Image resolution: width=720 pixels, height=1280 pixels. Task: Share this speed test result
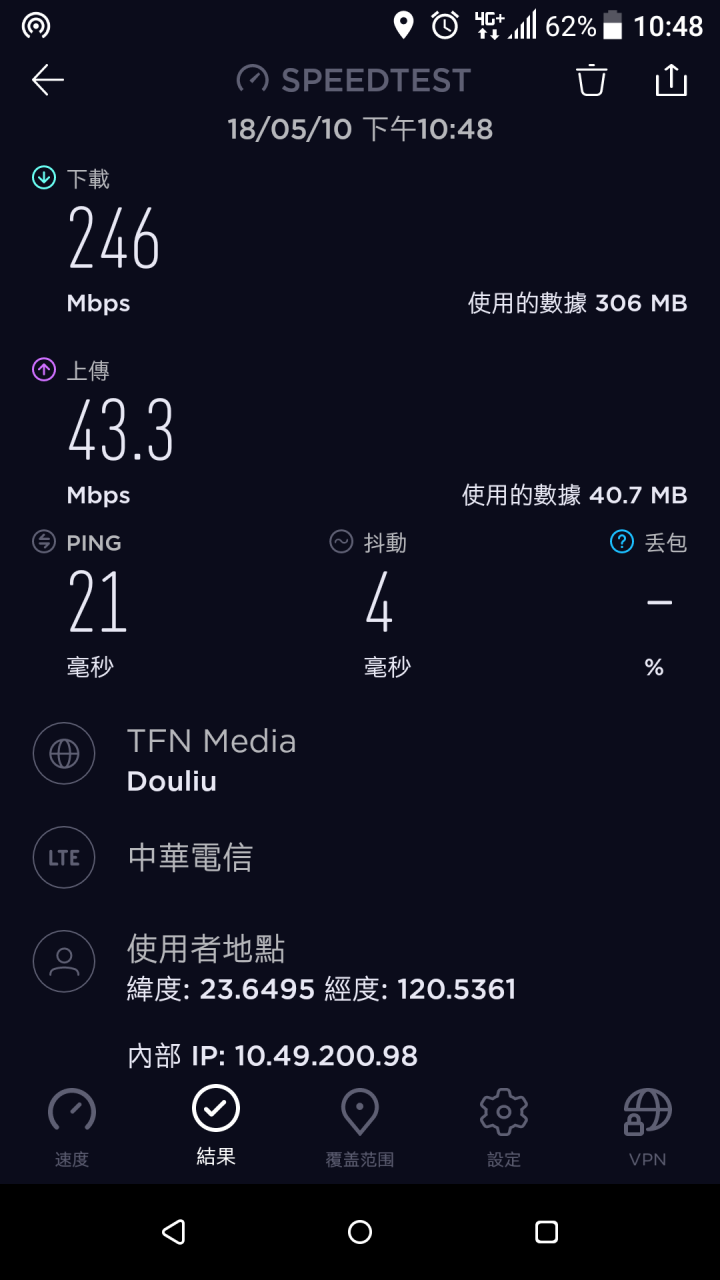671,80
